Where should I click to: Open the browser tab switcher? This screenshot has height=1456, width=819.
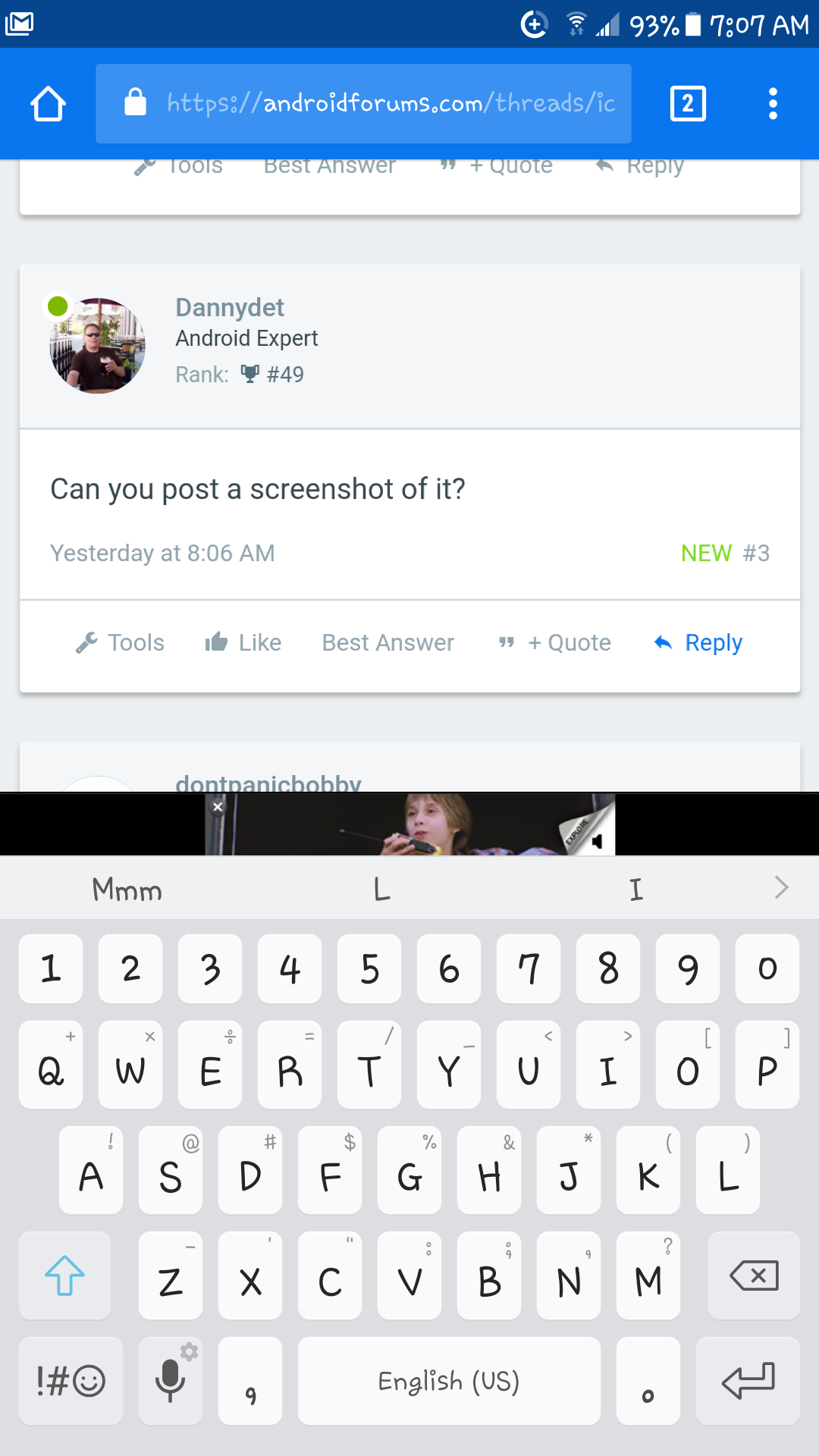pyautogui.click(x=688, y=104)
